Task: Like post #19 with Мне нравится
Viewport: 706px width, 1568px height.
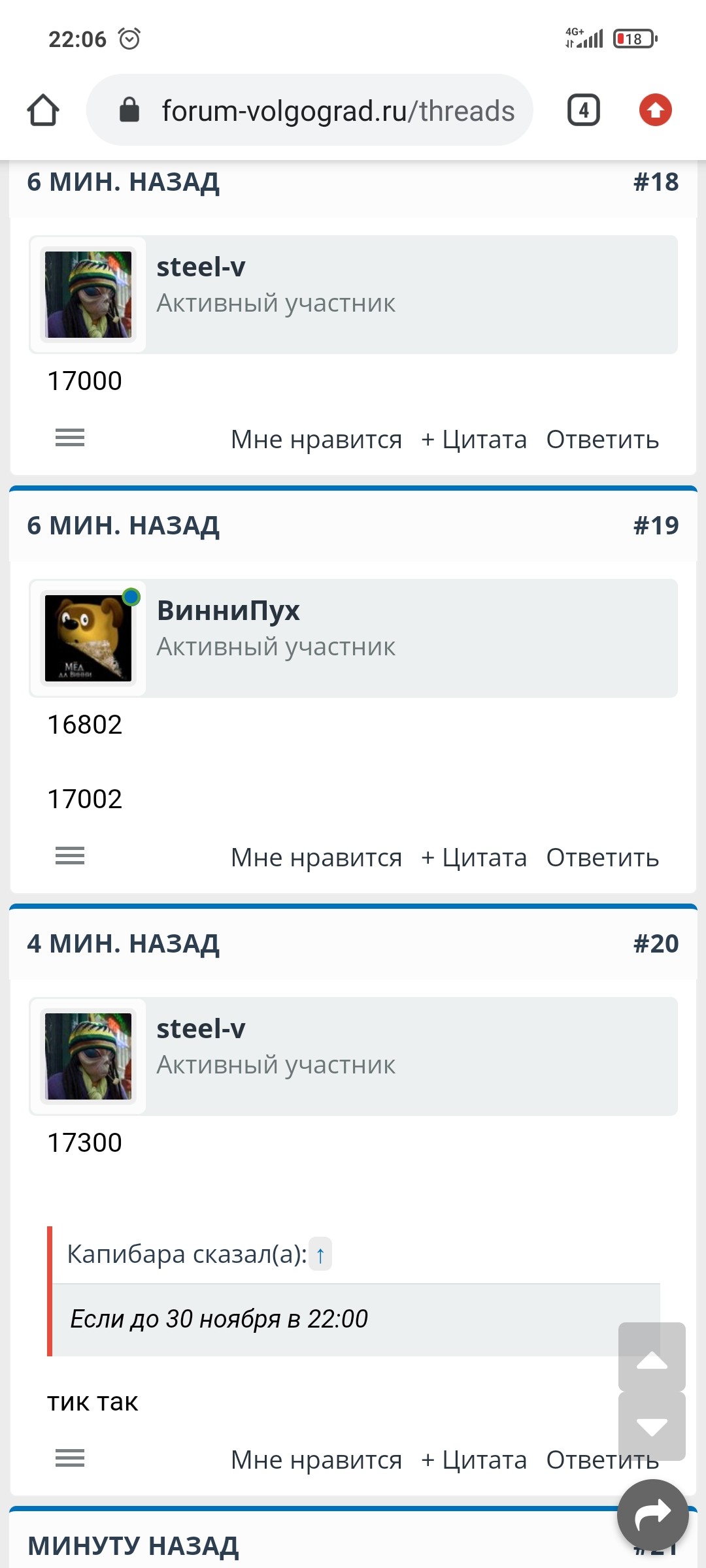Action: [316, 858]
